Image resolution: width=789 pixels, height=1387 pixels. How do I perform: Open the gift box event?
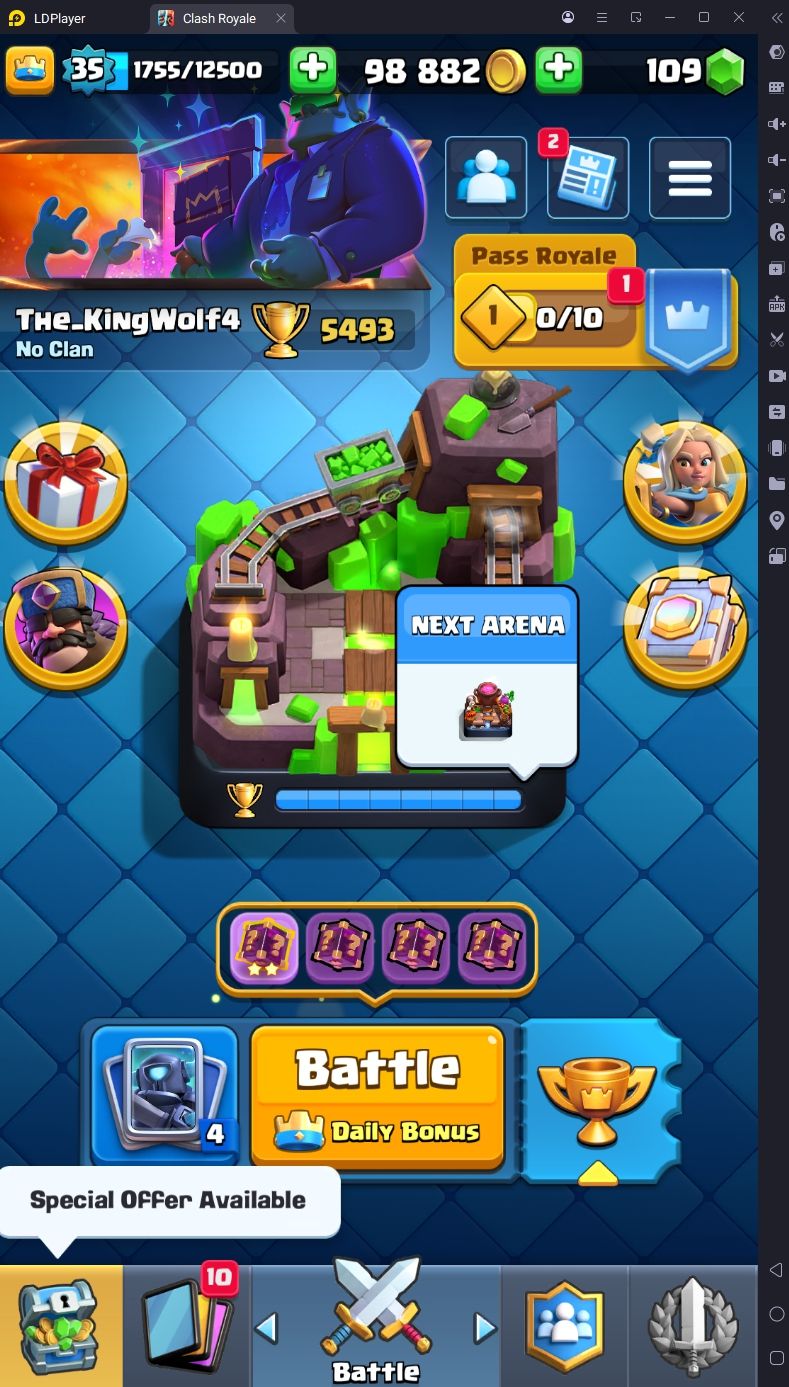[66, 484]
